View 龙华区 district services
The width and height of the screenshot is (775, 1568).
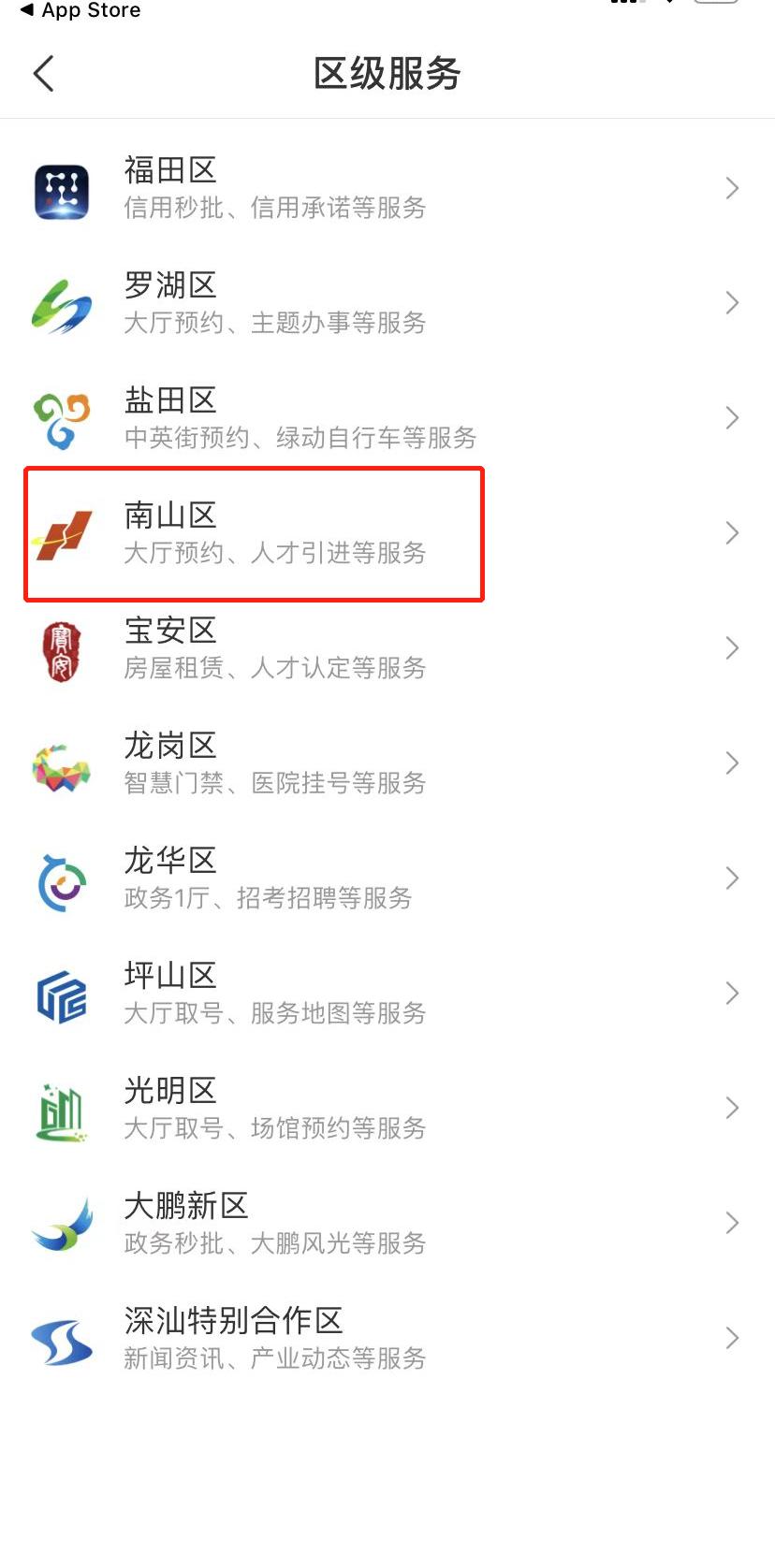[x=386, y=878]
